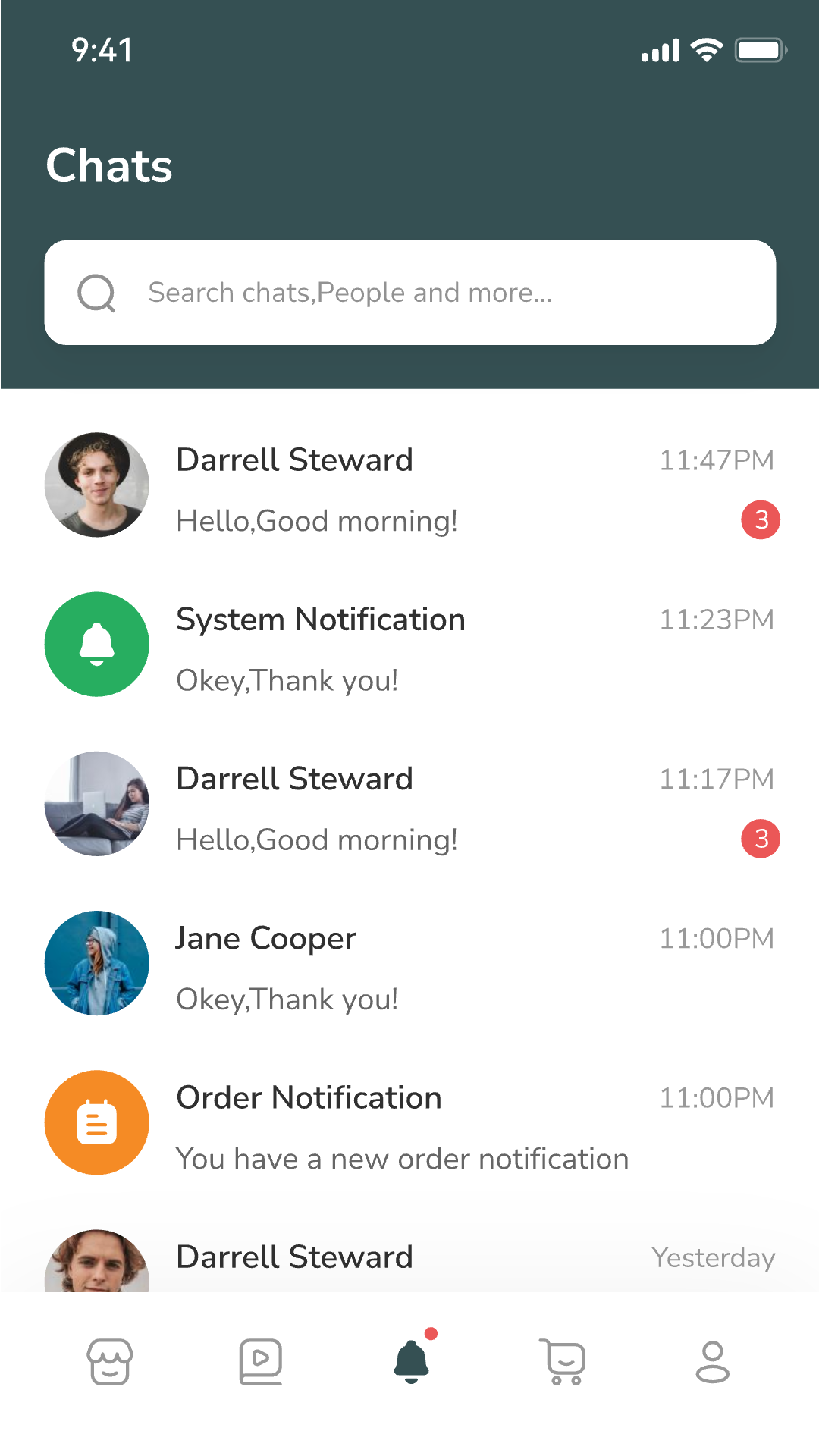Select the notifications bell tab

pos(412,1362)
